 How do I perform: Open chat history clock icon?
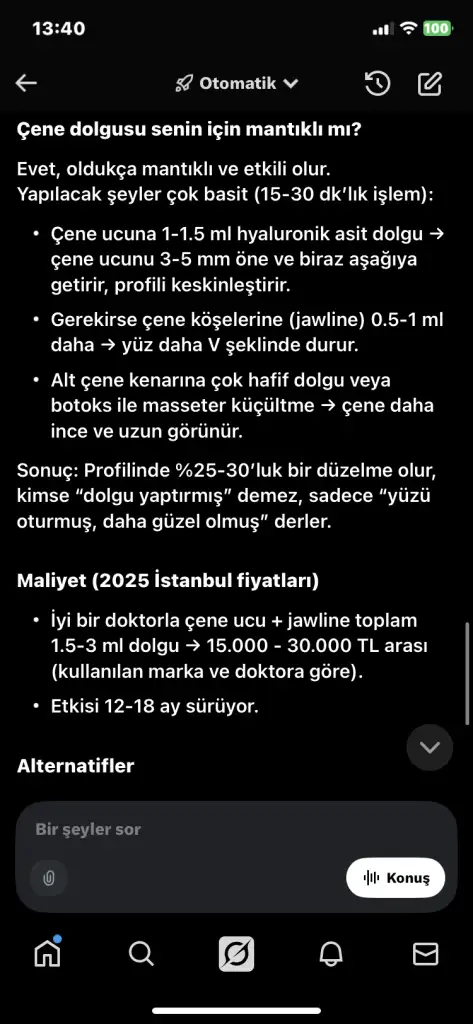pyautogui.click(x=377, y=84)
